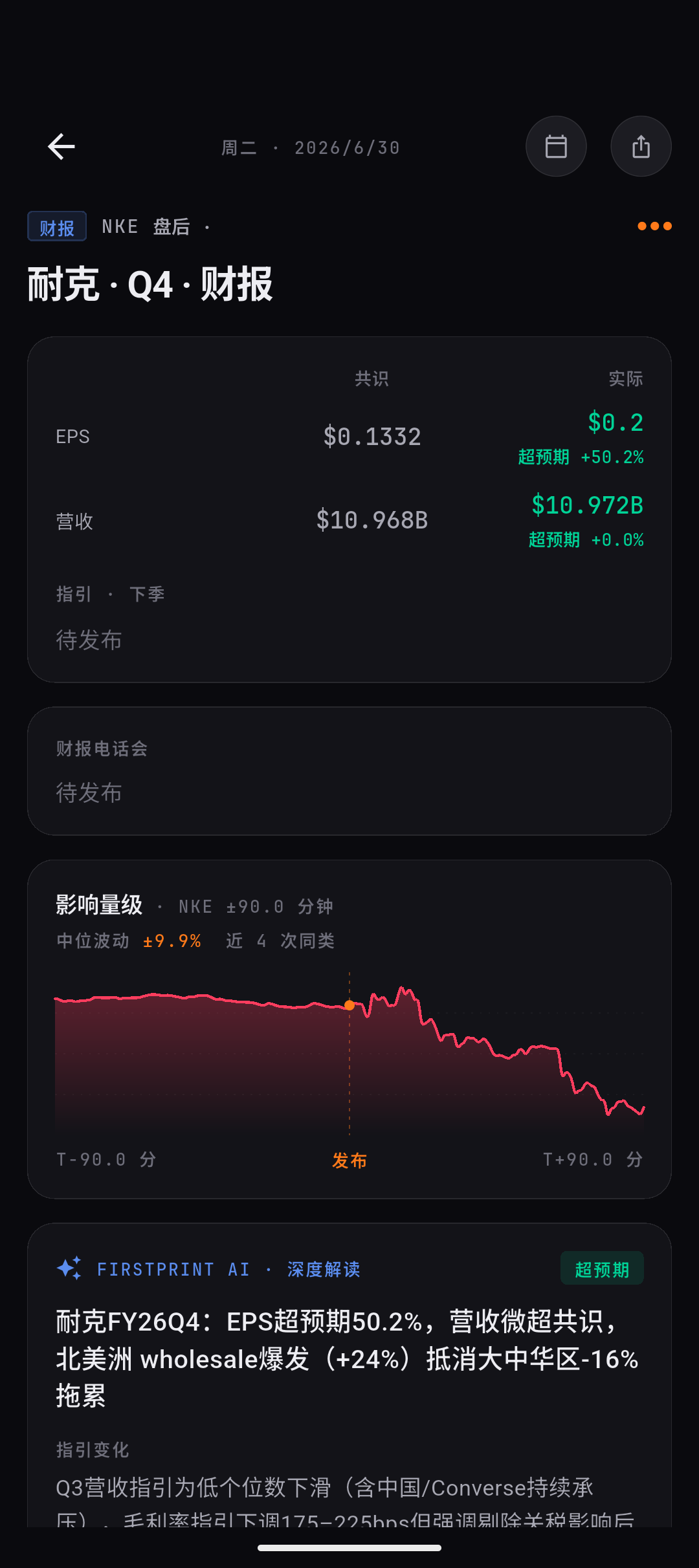Open the orange three-dot menu
Screen dimensions: 699x1568
pyautogui.click(x=654, y=226)
